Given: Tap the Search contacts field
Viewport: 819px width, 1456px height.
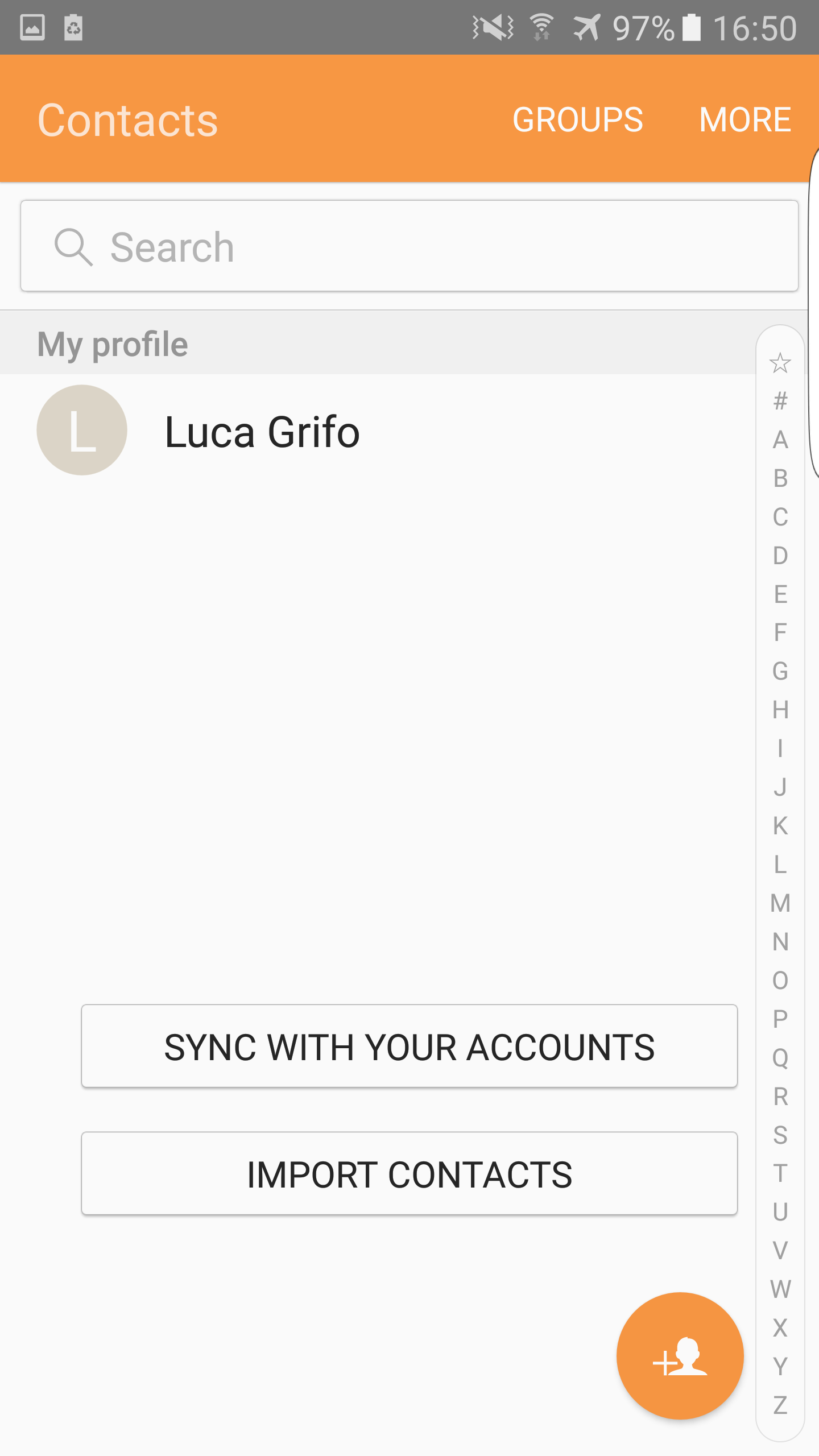Looking at the screenshot, I should [x=409, y=246].
